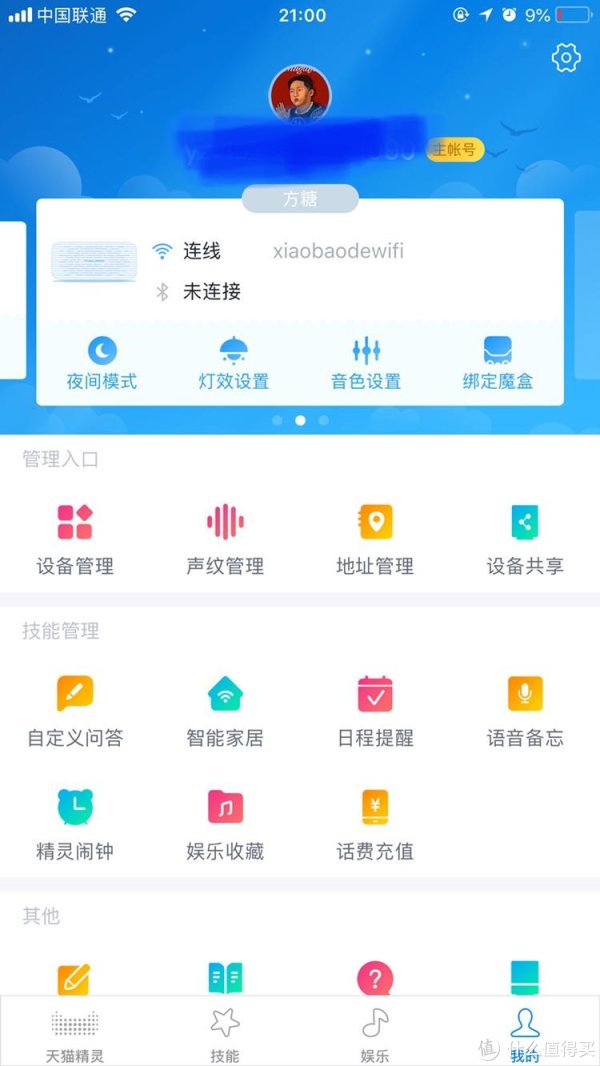600x1066 pixels.
Task: Open 自定义问答 custom Q&A
Action: (x=75, y=712)
